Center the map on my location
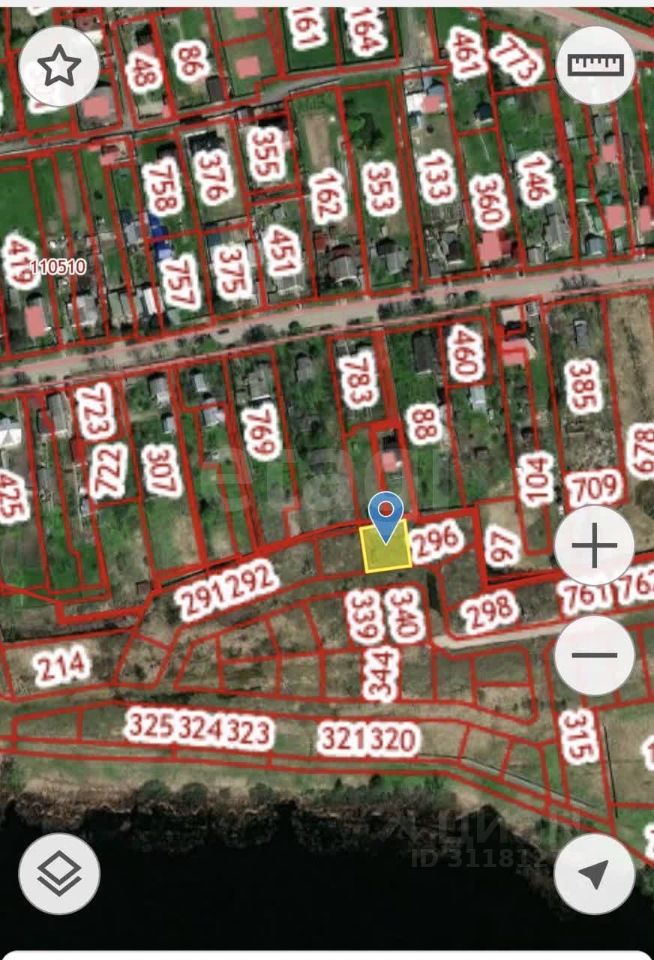654x960 pixels. tap(595, 873)
